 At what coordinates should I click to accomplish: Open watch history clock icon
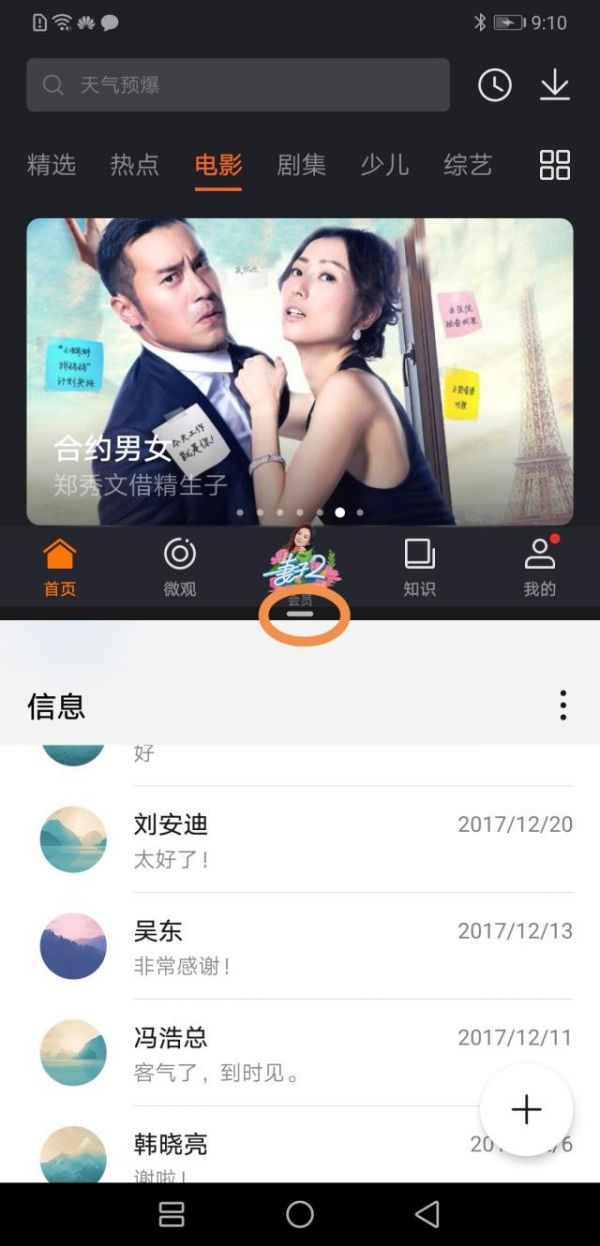[495, 85]
